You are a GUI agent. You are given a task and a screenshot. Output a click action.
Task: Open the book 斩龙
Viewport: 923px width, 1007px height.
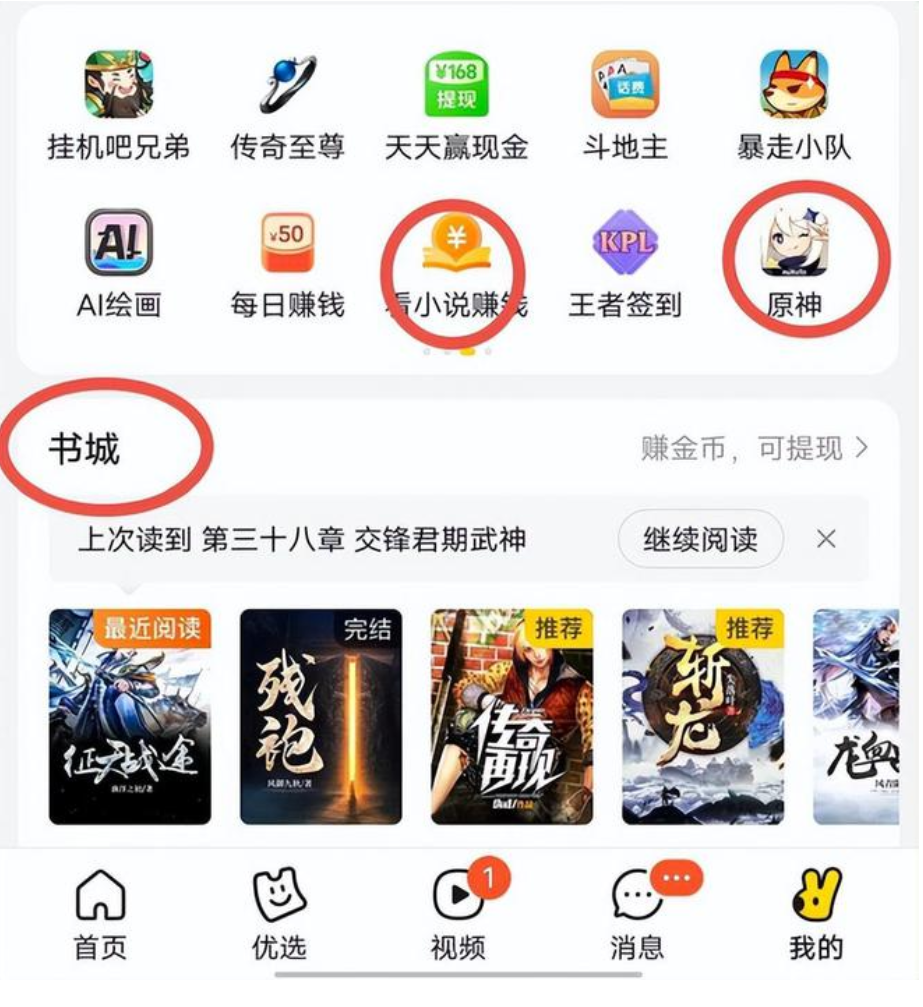click(x=703, y=716)
